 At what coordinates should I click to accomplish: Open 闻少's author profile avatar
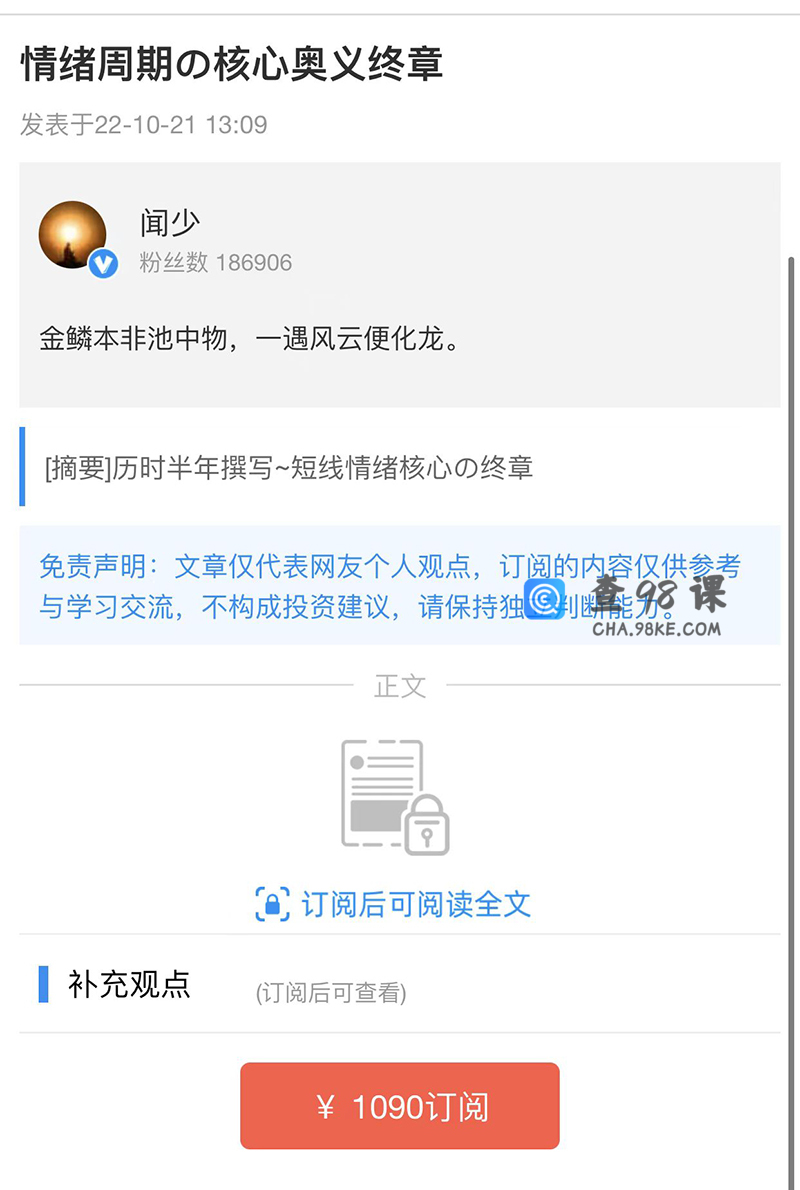(73, 236)
